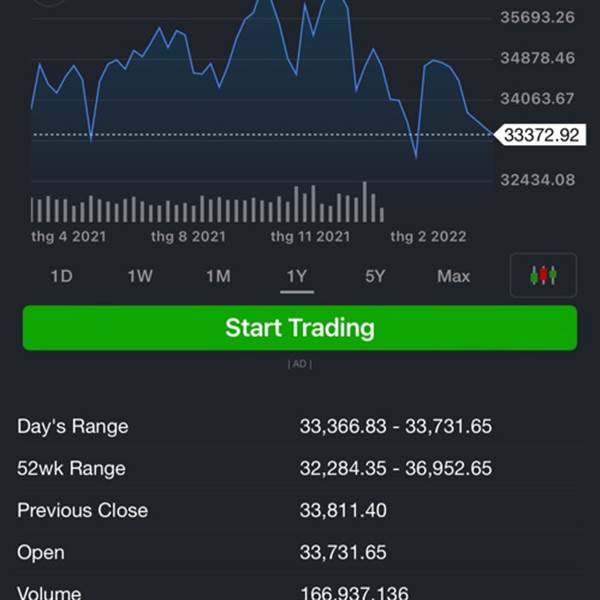Tap the 1Y range tab
Viewport: 600px width, 600px height.
click(x=297, y=276)
